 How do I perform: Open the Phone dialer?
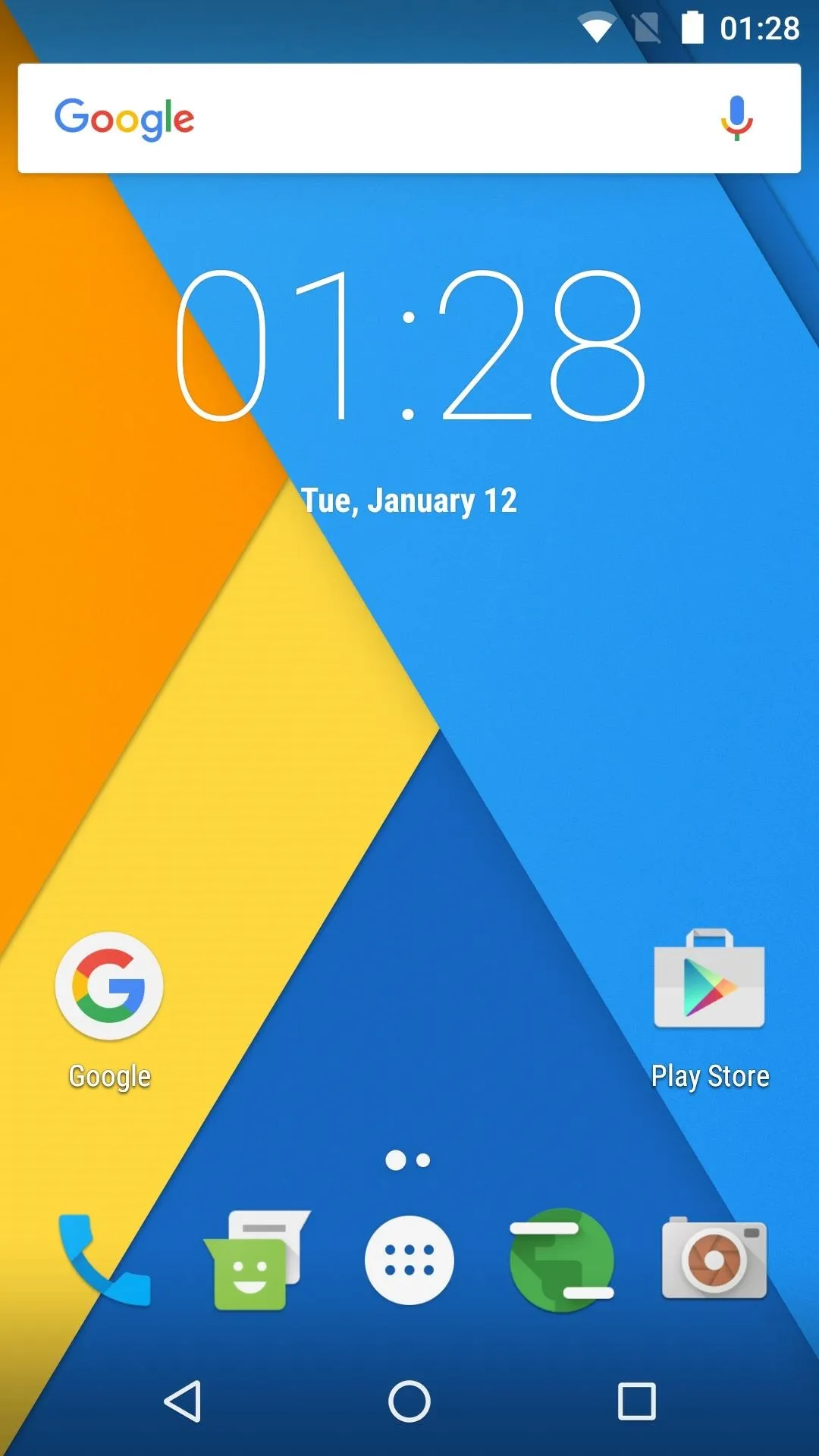[x=105, y=1260]
